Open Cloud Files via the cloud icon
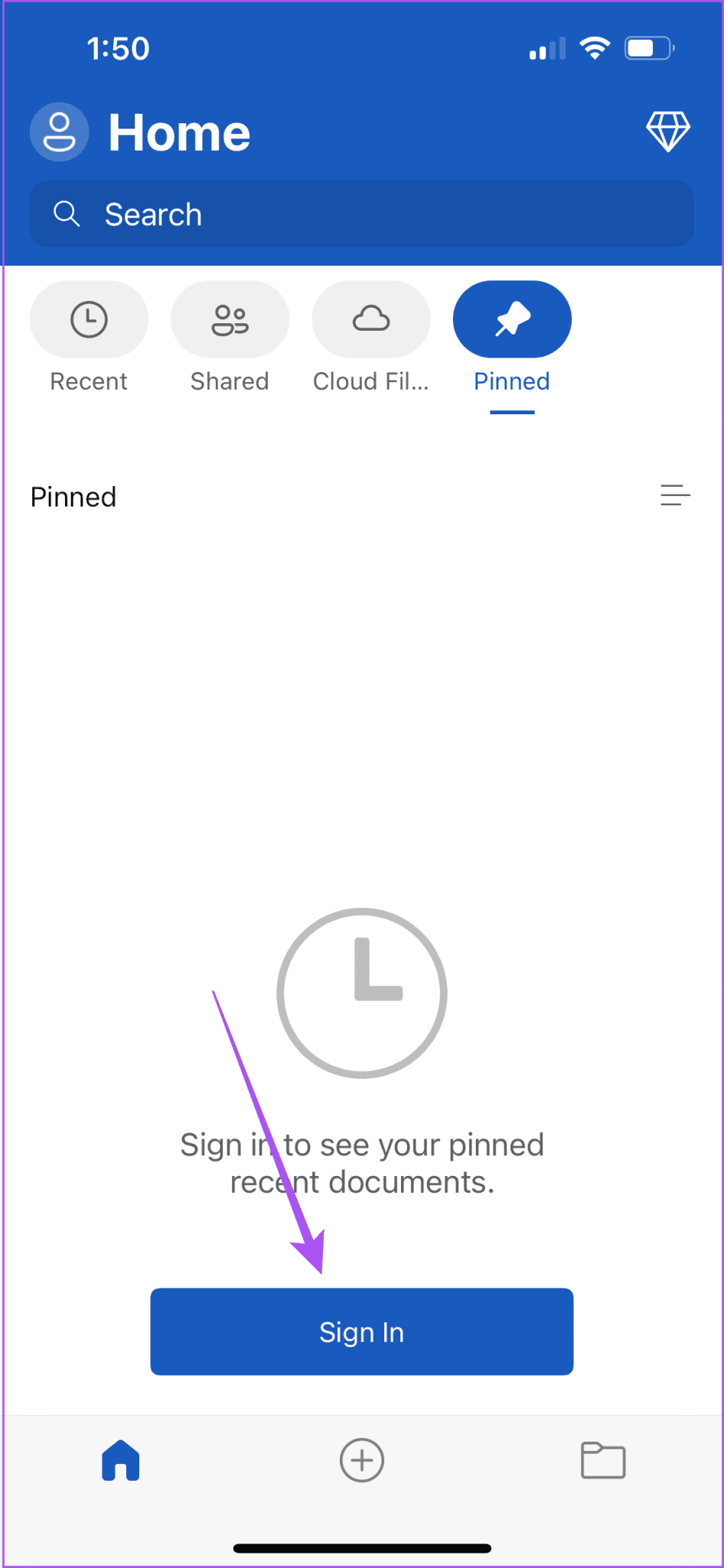This screenshot has height=1568, width=724. [x=370, y=319]
